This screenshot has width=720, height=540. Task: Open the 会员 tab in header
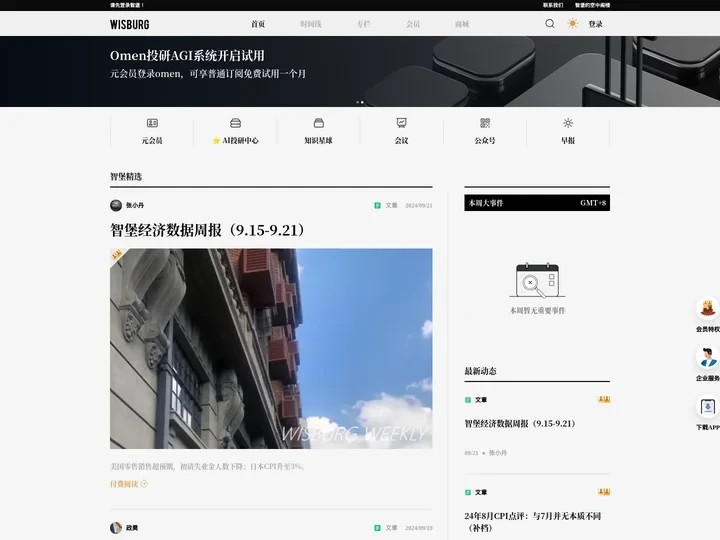click(x=413, y=24)
